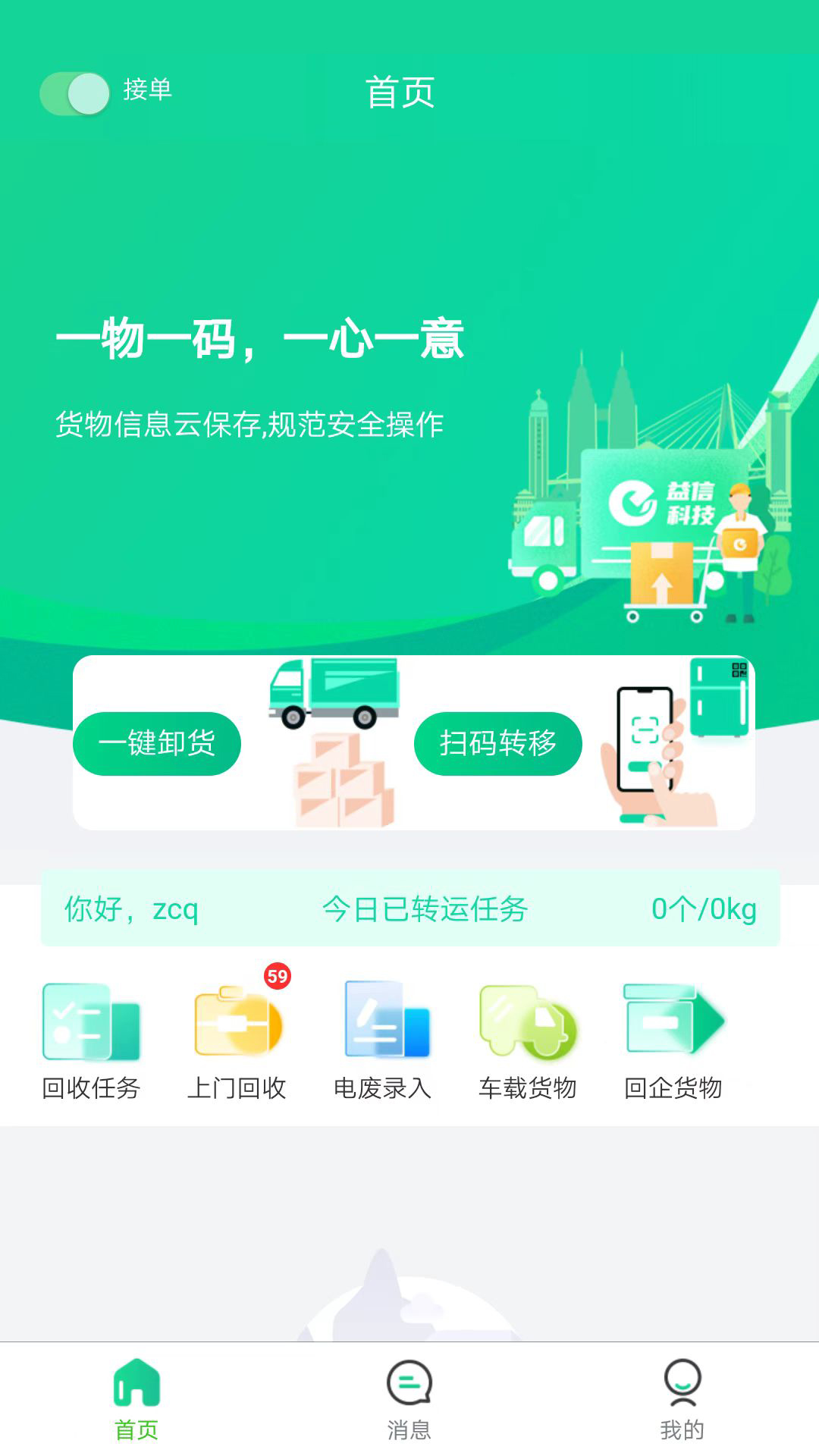819x1456 pixels.
Task: Switch to the 我的 tab
Action: coord(682,1399)
